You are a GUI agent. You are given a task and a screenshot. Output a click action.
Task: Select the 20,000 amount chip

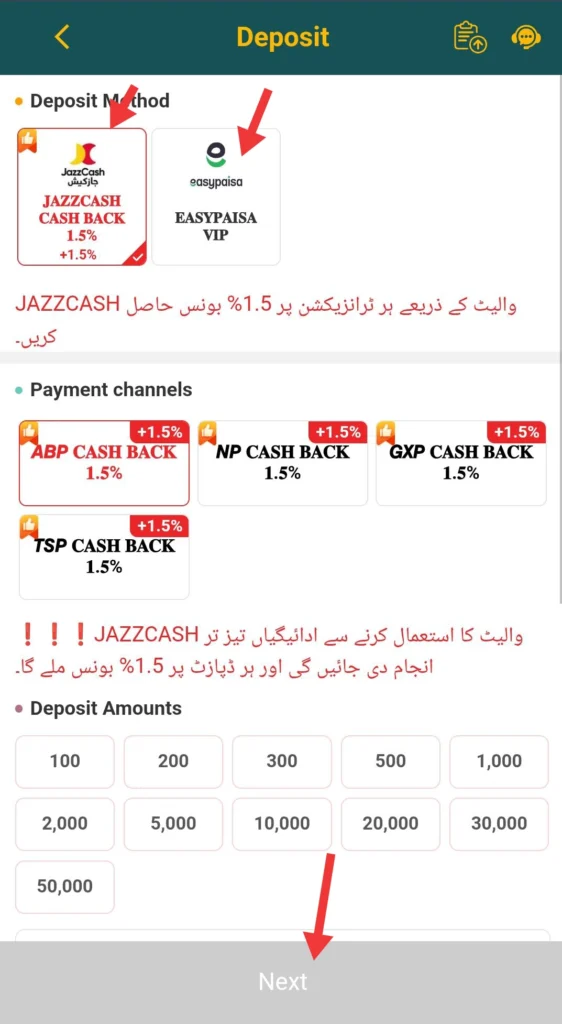(390, 824)
